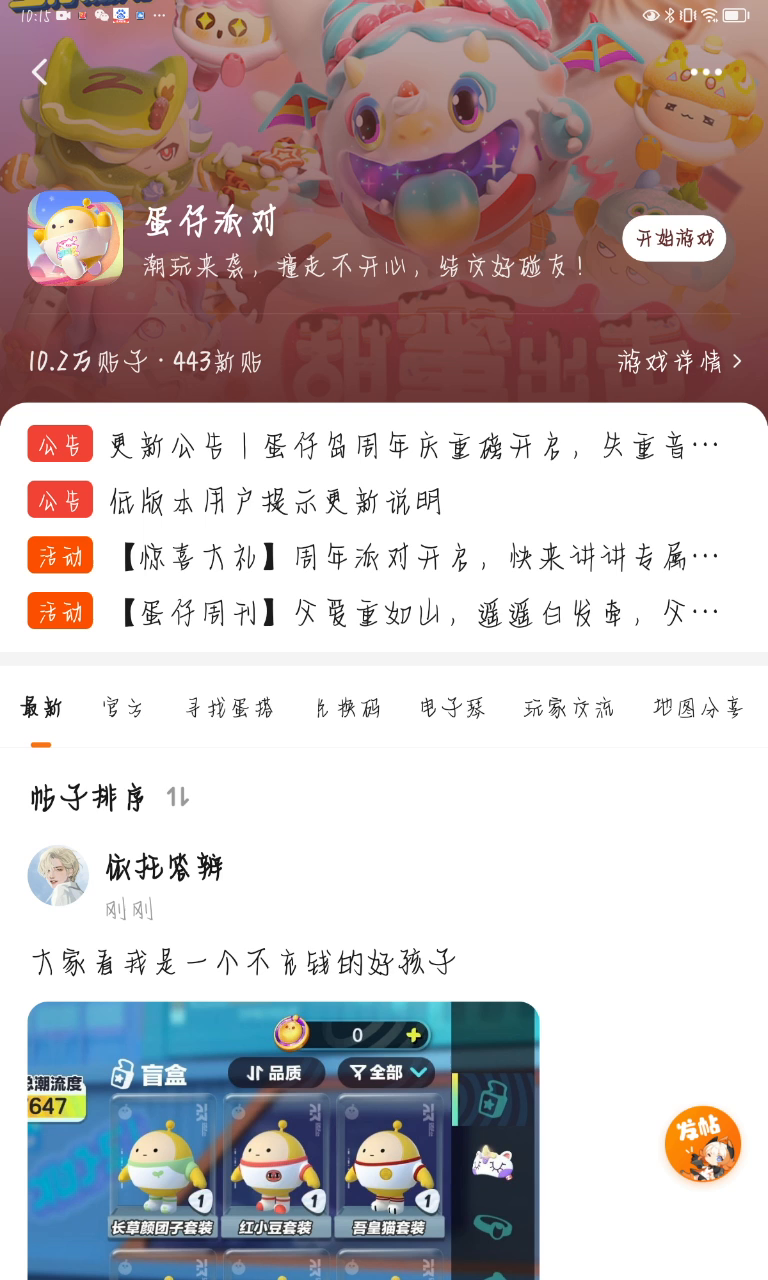Go back using the top-left arrow
Image resolution: width=768 pixels, height=1280 pixels.
[x=40, y=72]
